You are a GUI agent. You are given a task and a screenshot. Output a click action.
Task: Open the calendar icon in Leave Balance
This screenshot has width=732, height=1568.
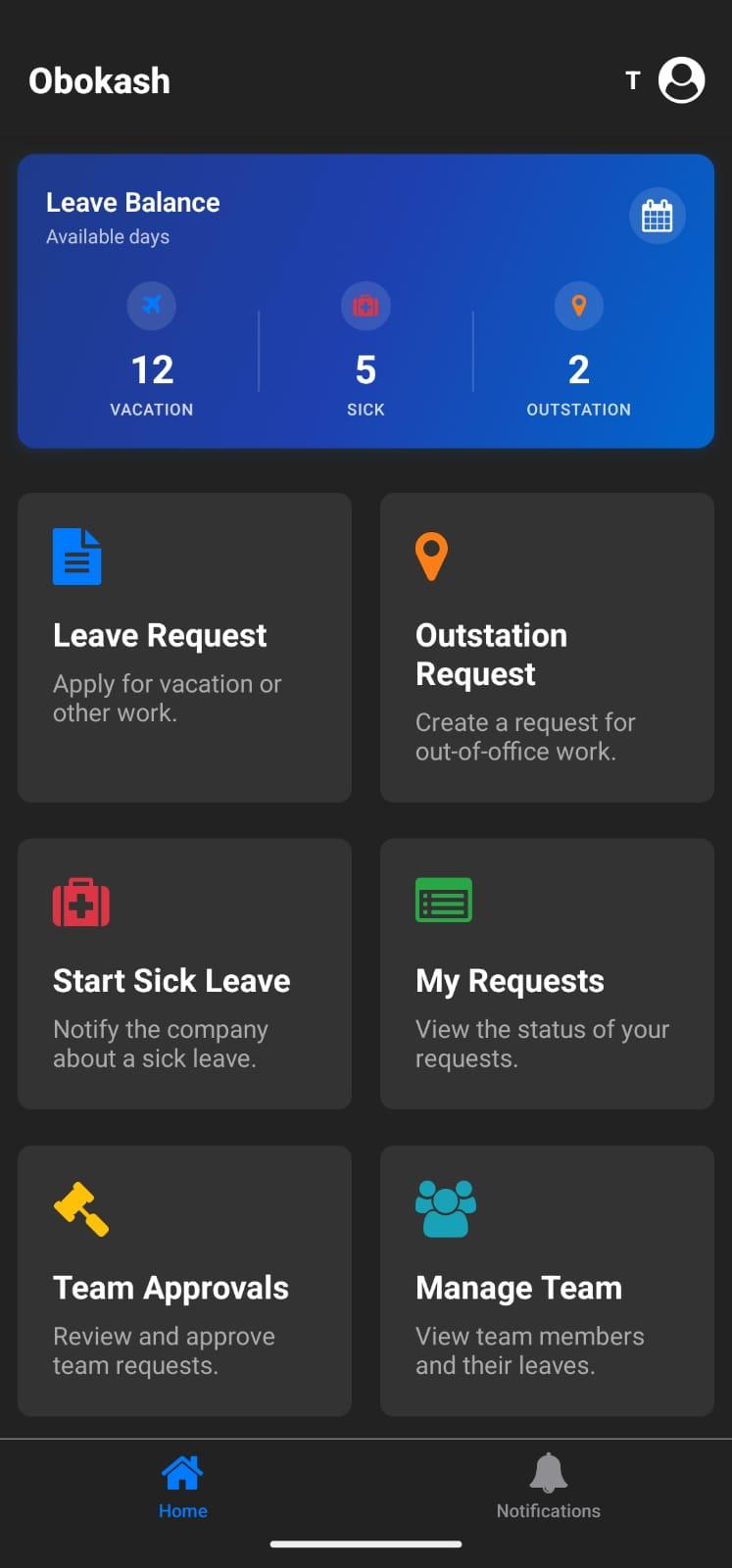pyautogui.click(x=657, y=216)
